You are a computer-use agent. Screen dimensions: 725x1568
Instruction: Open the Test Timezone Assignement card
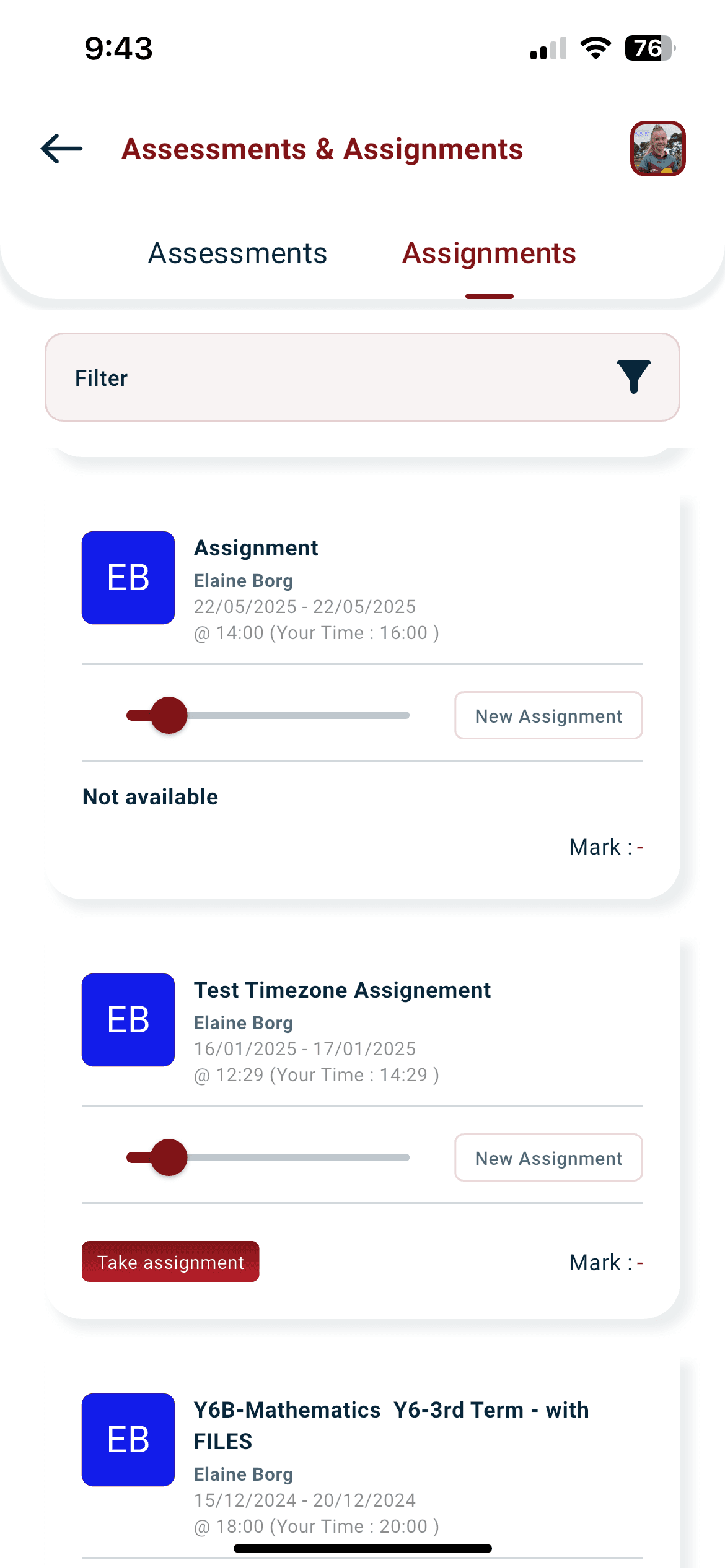362,1127
